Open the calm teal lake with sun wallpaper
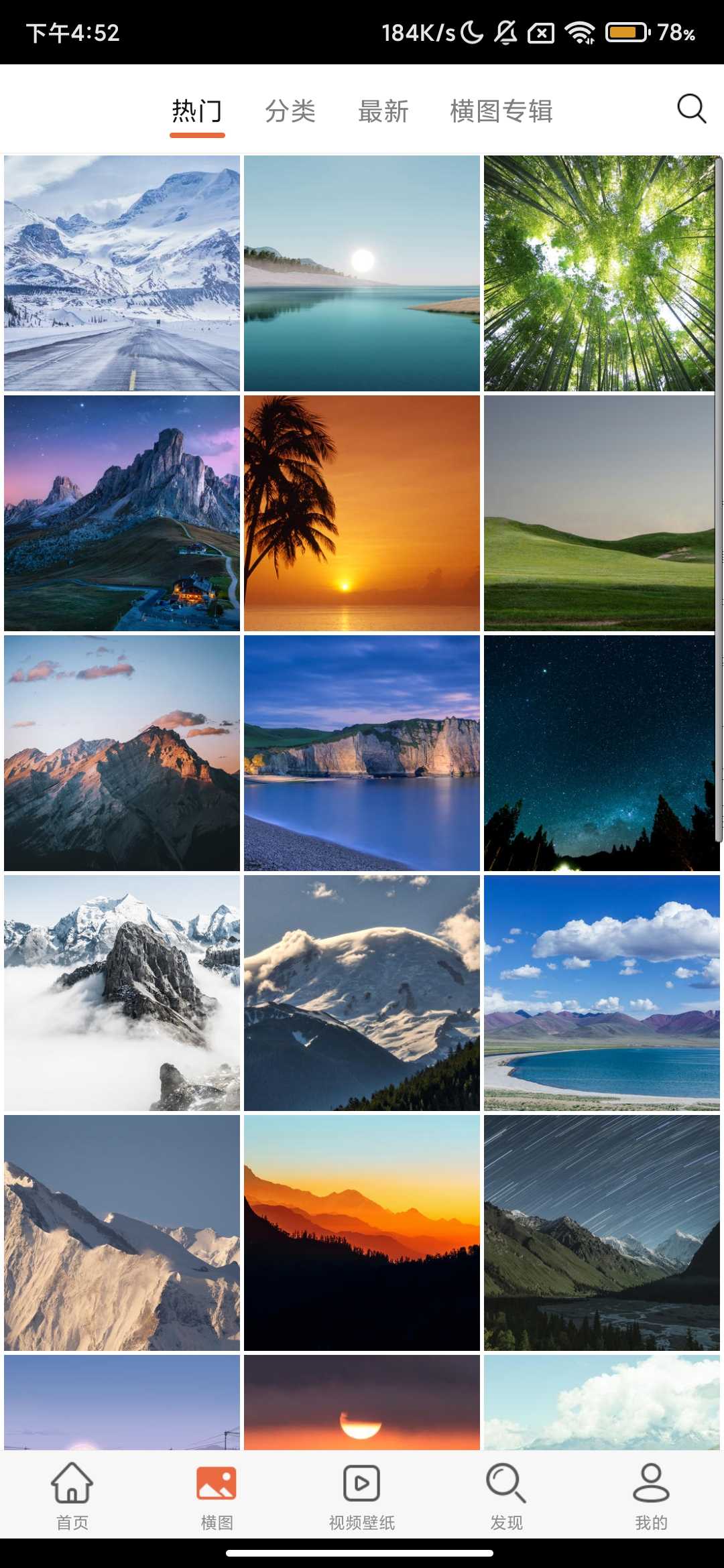Screen dimensions: 724x1568 point(362,273)
